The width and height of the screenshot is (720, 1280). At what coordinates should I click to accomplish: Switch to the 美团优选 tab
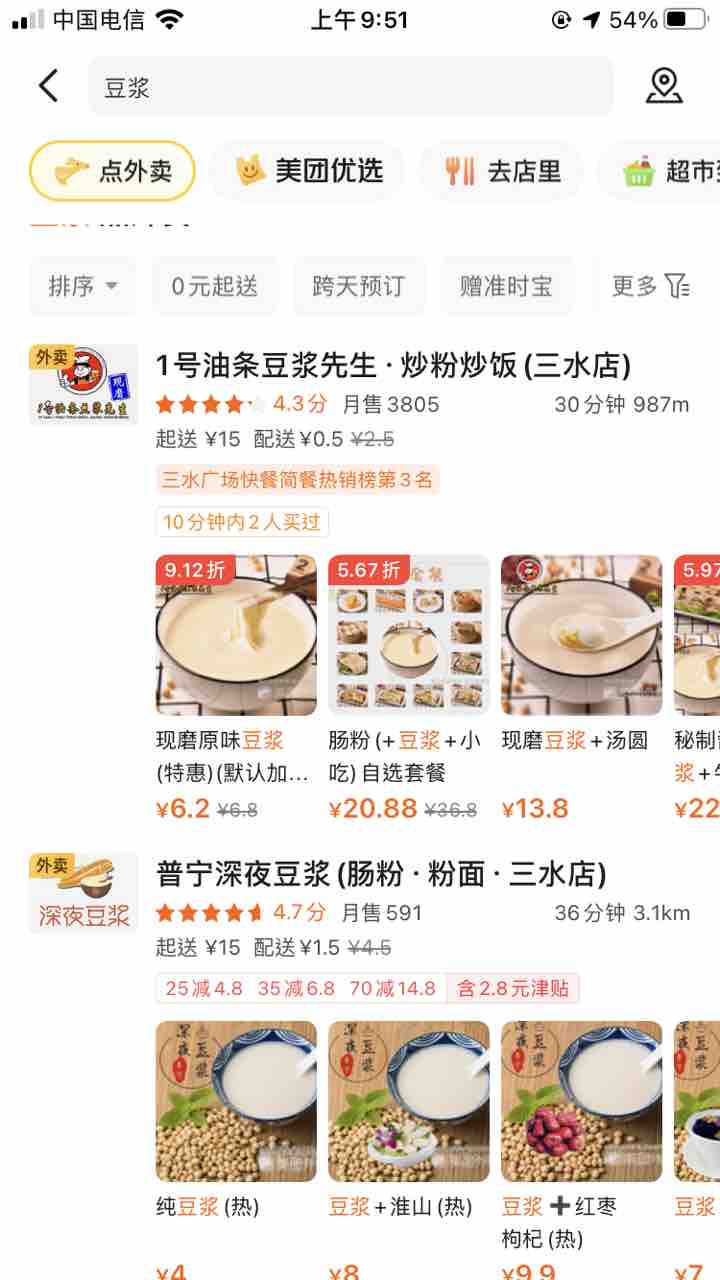coord(308,171)
